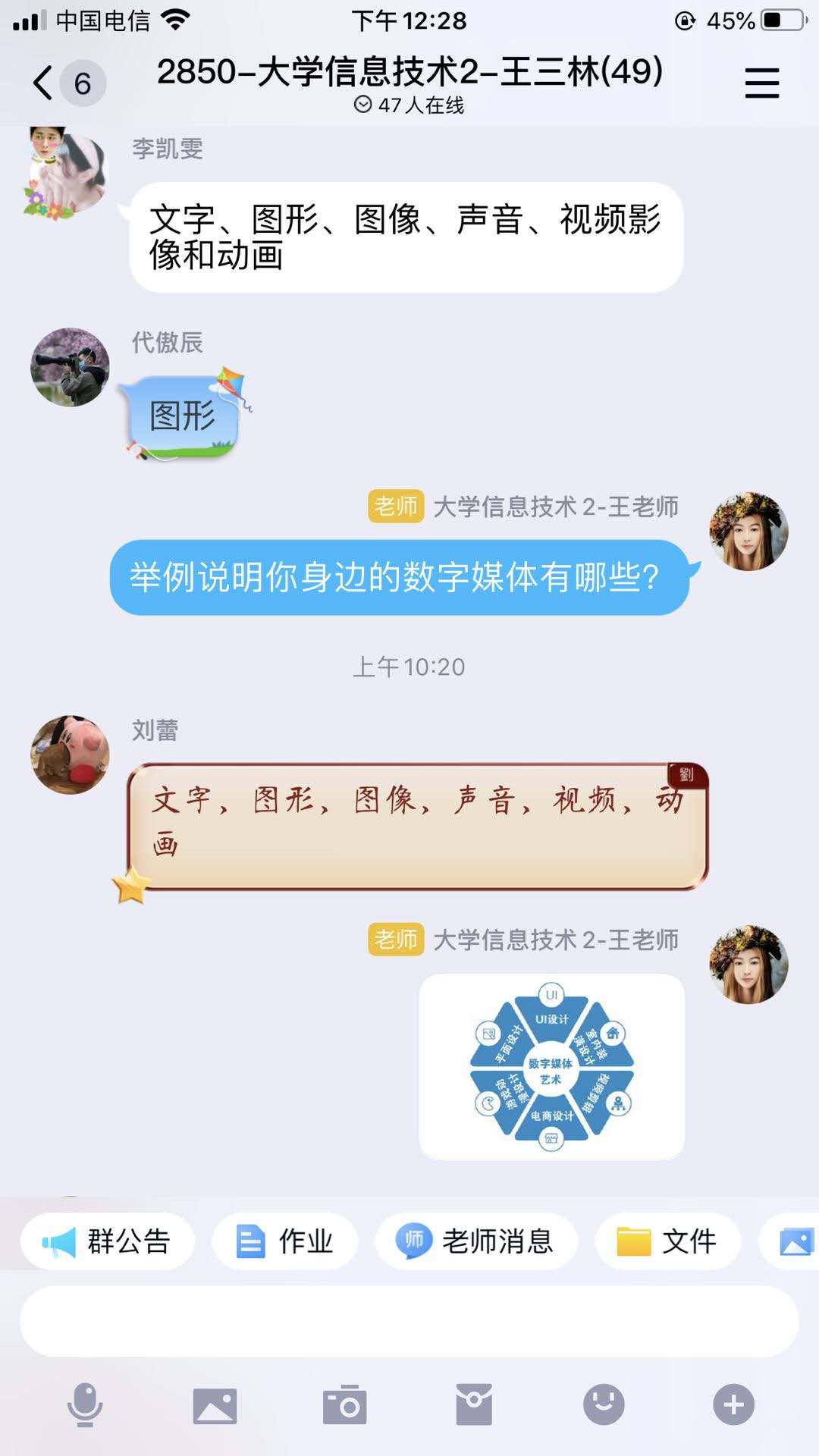Open the camera icon
The width and height of the screenshot is (819, 1456).
click(344, 1404)
